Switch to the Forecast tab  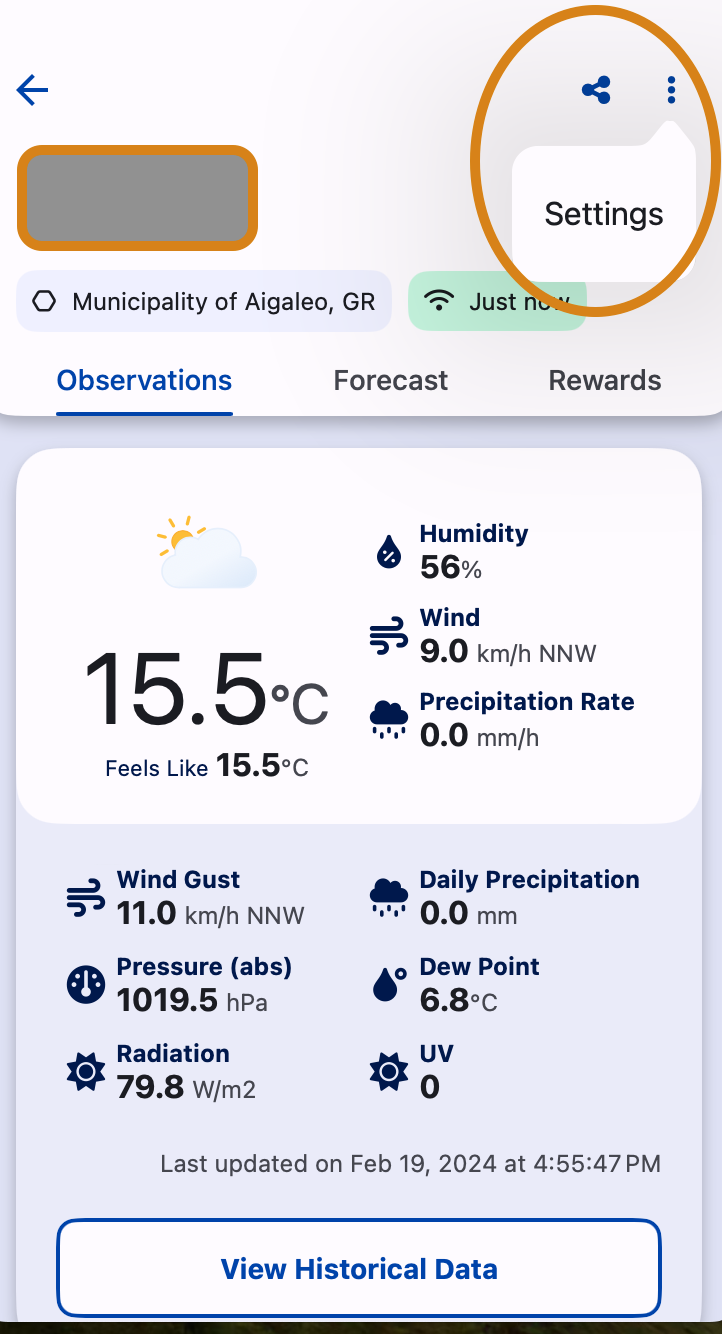(390, 381)
